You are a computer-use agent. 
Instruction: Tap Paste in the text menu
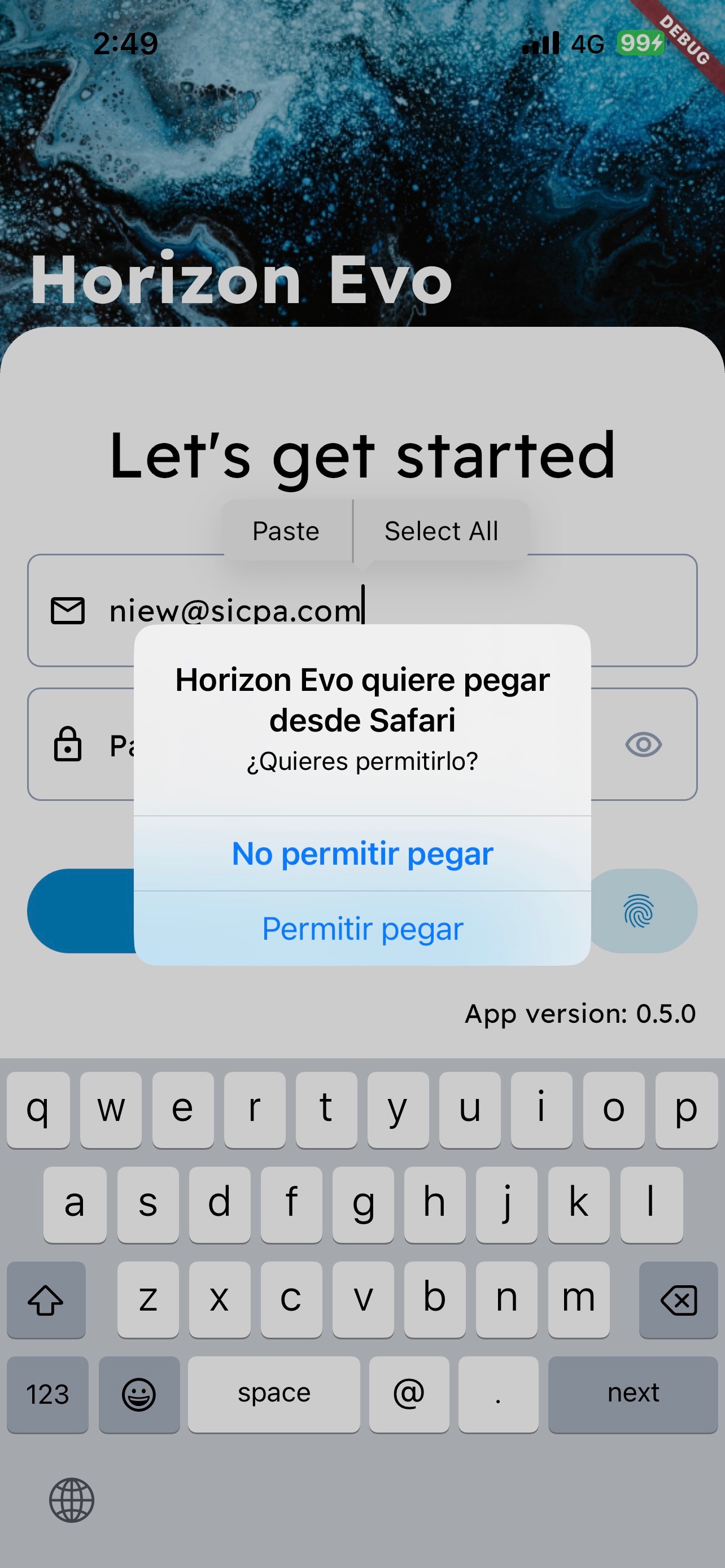click(286, 531)
